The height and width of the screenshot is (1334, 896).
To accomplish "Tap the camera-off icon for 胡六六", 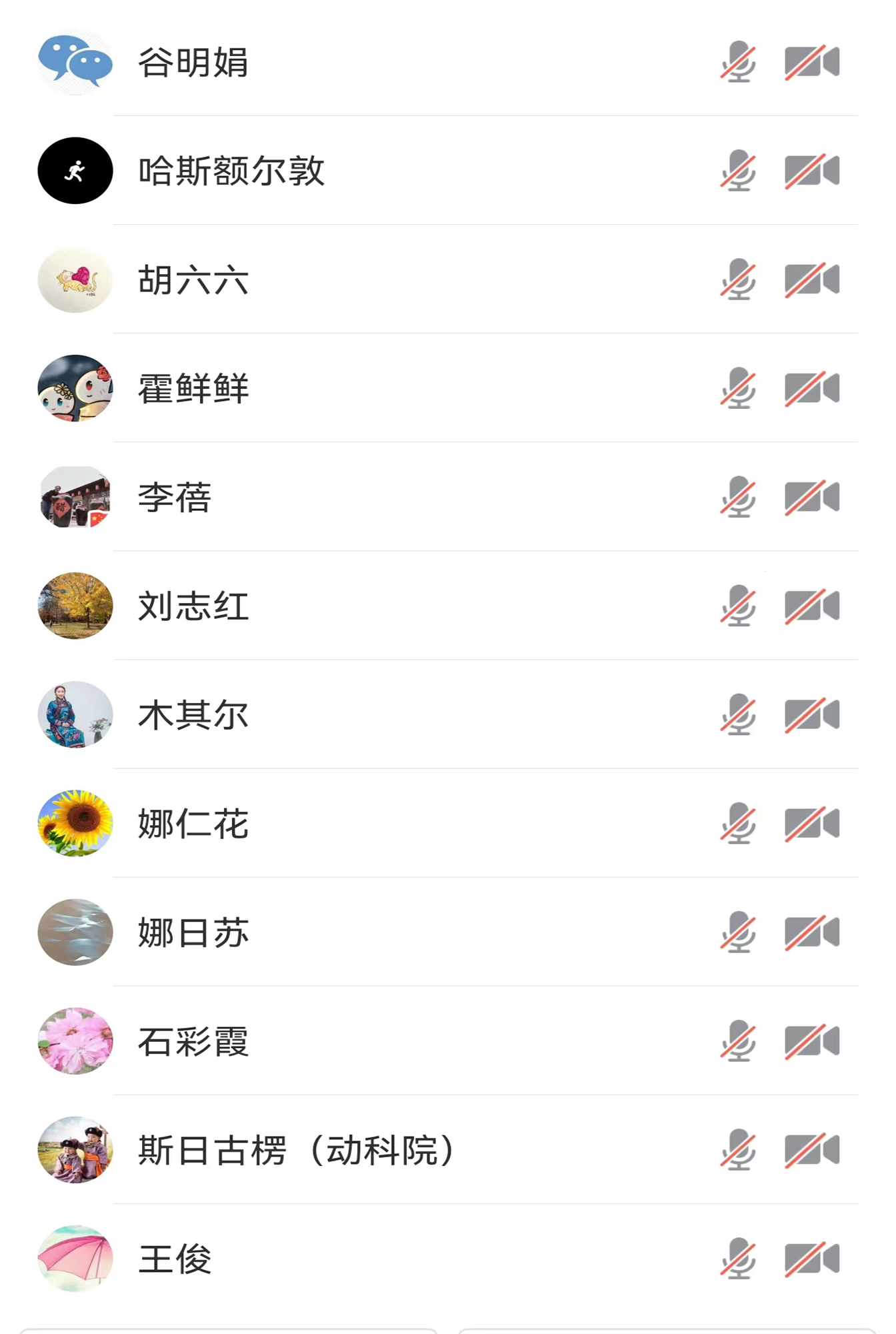I will click(811, 280).
